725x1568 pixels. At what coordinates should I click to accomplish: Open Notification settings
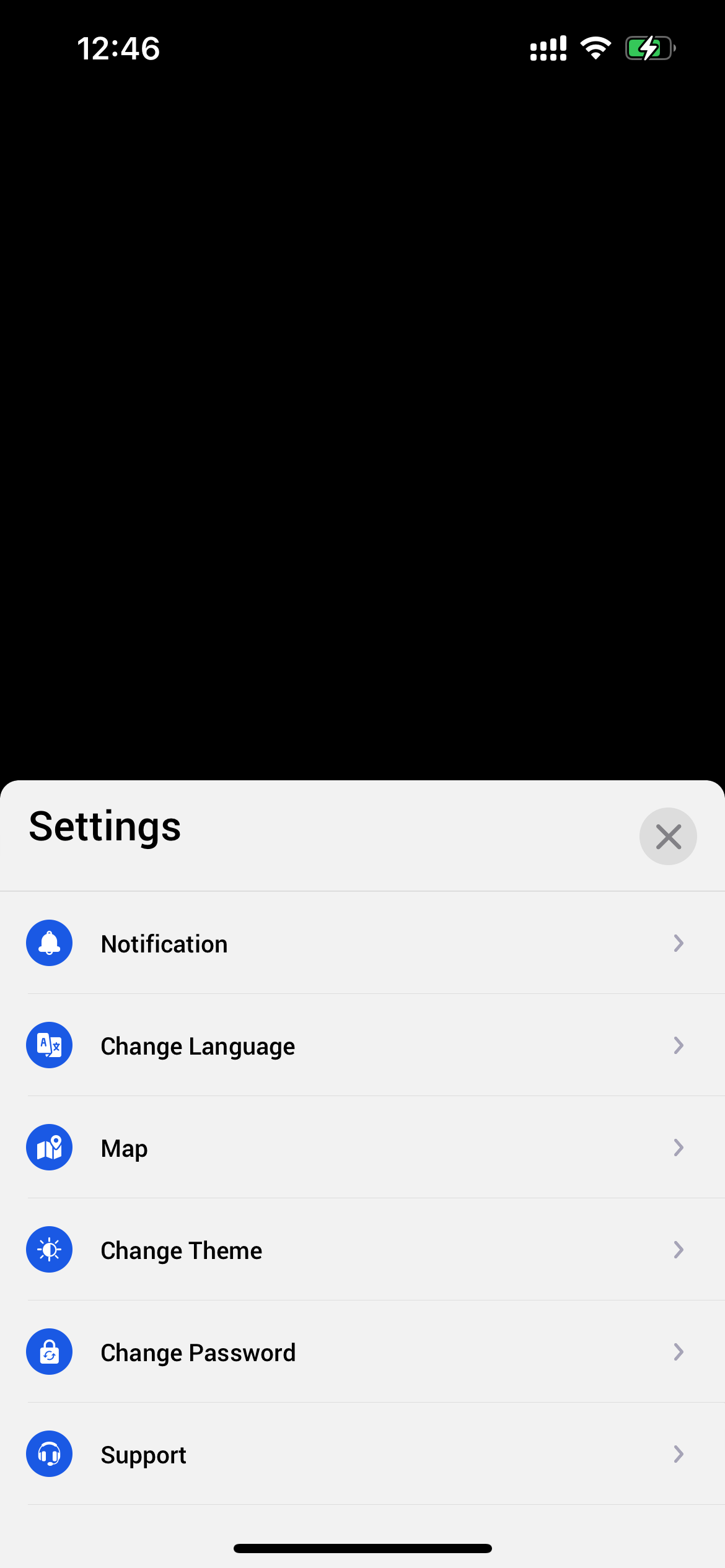362,943
